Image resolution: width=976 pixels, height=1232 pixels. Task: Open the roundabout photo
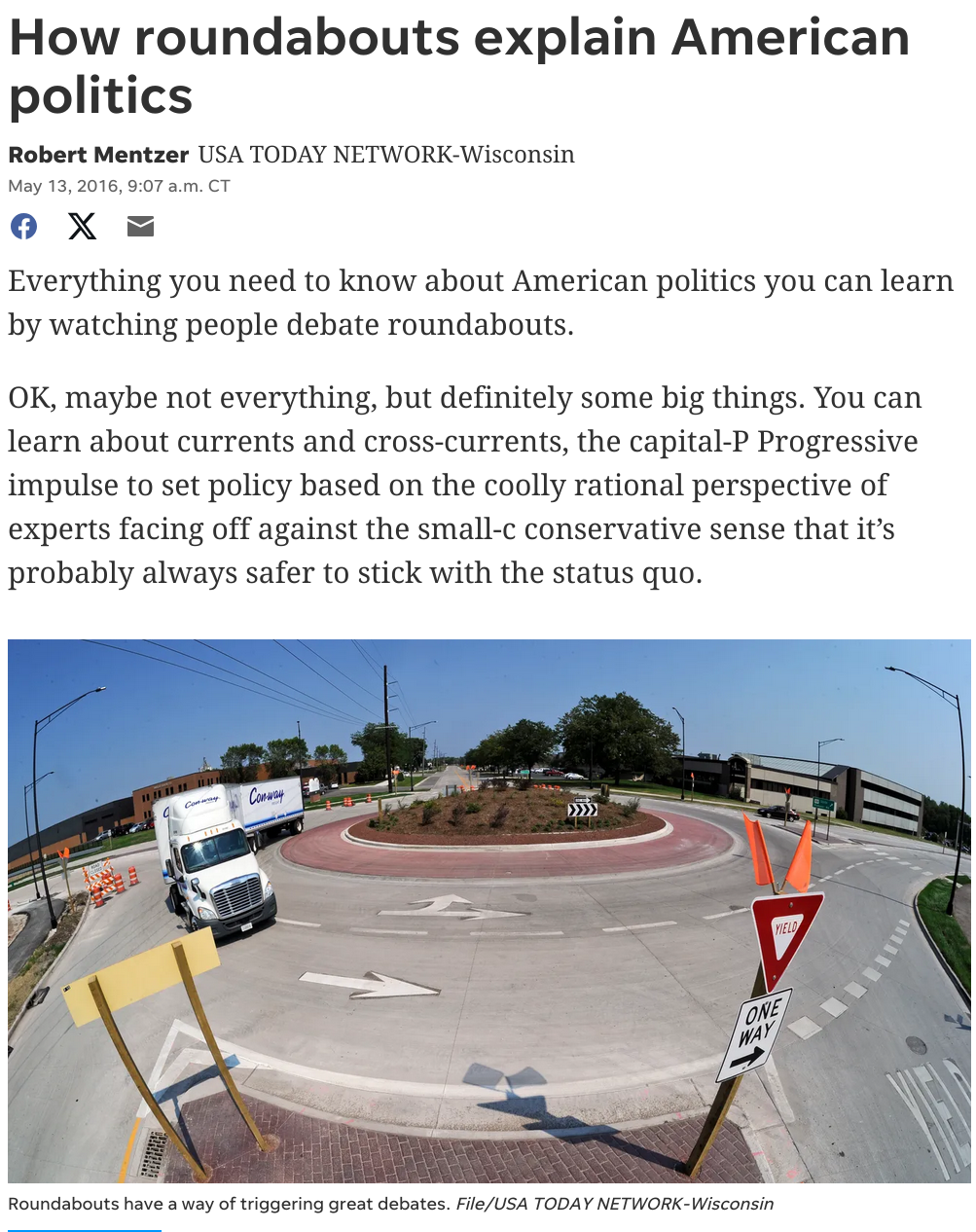pyautogui.click(x=488, y=910)
